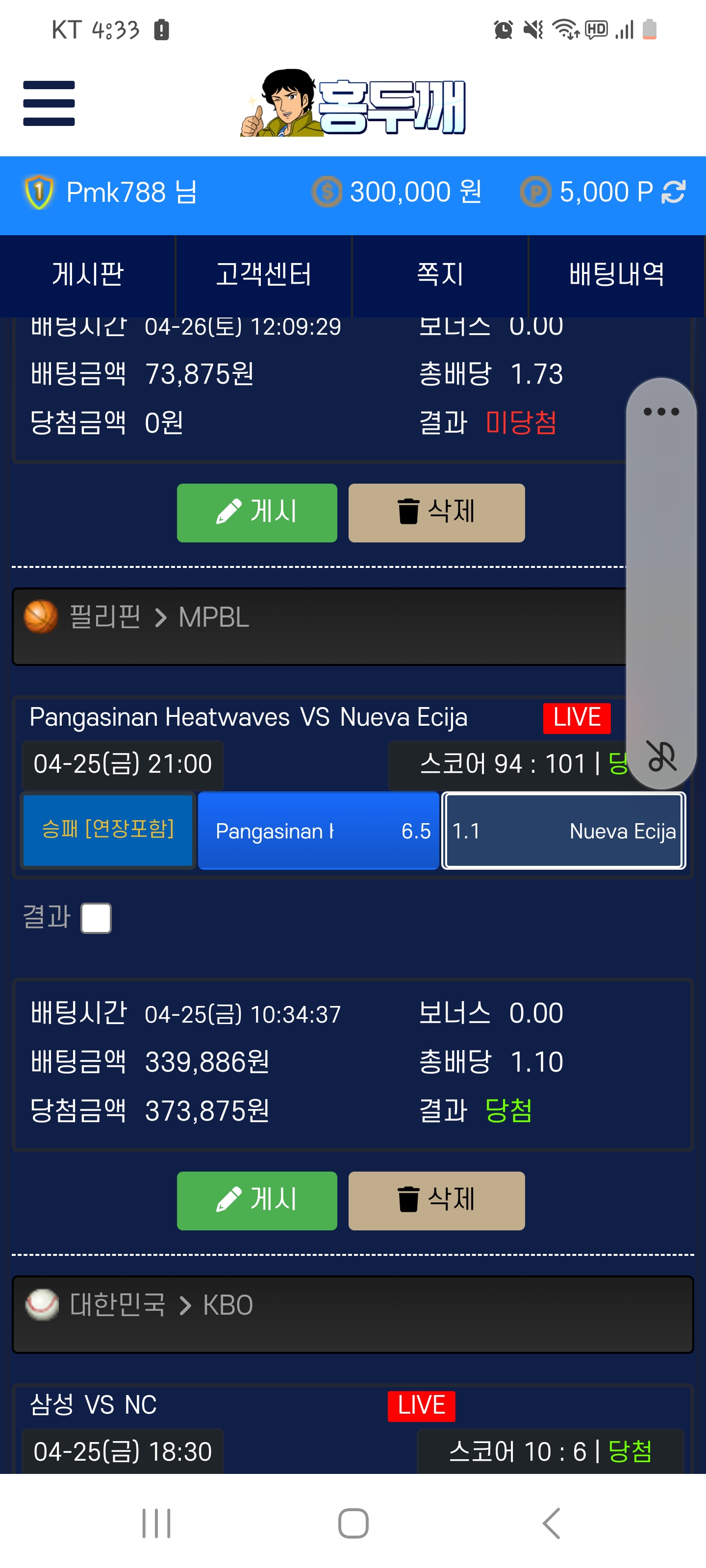The image size is (706, 1568).
Task: Select the 배팅내역 tab
Action: 616,274
